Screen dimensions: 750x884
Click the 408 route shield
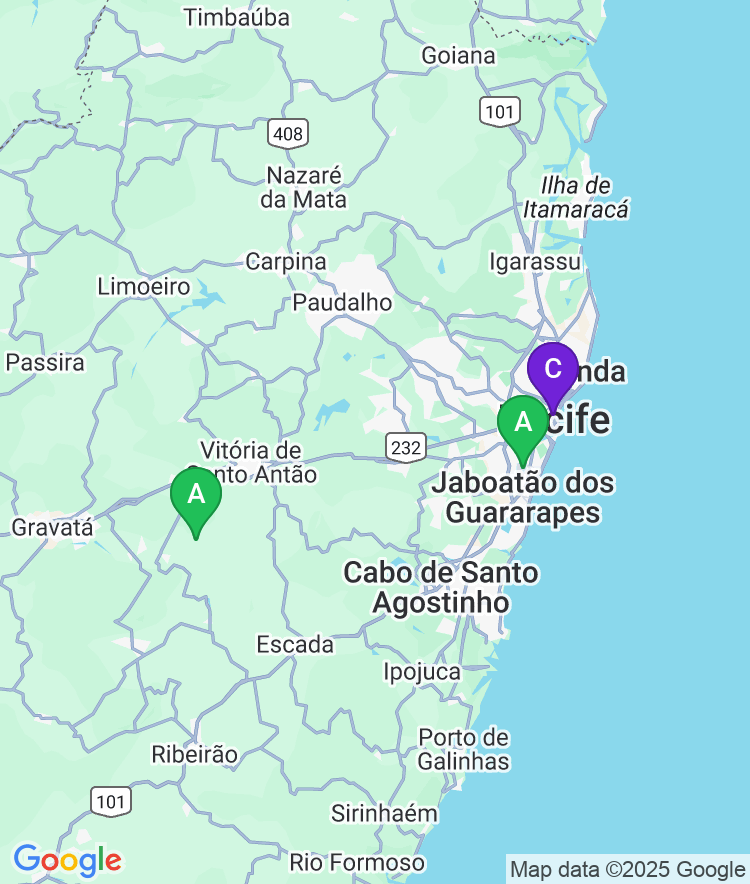pyautogui.click(x=289, y=130)
